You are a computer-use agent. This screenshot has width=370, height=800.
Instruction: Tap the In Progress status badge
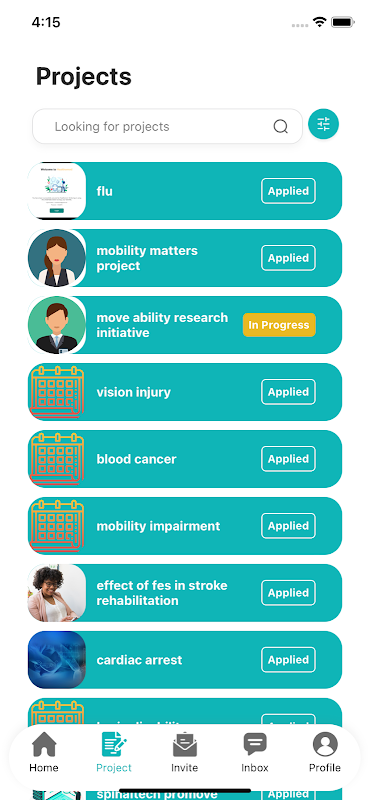click(x=279, y=325)
